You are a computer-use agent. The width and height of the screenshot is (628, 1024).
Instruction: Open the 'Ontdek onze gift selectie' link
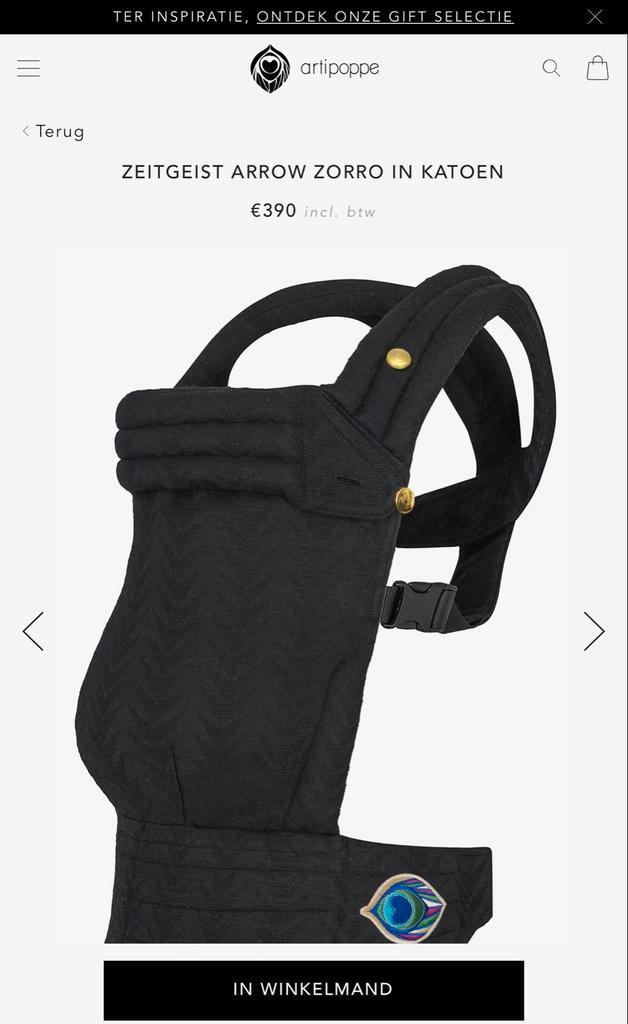(385, 17)
